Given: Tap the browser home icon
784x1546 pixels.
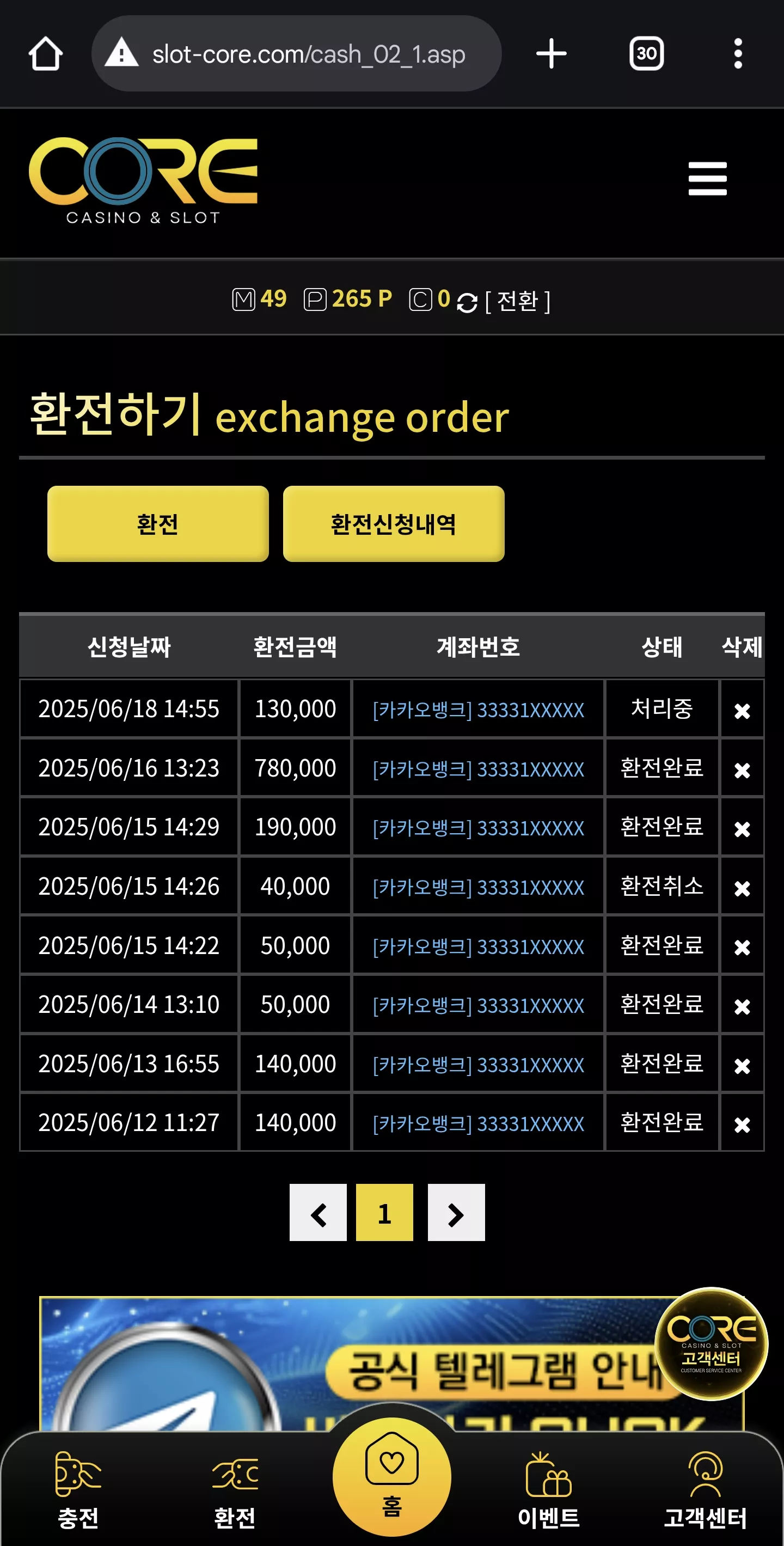Looking at the screenshot, I should pyautogui.click(x=46, y=54).
